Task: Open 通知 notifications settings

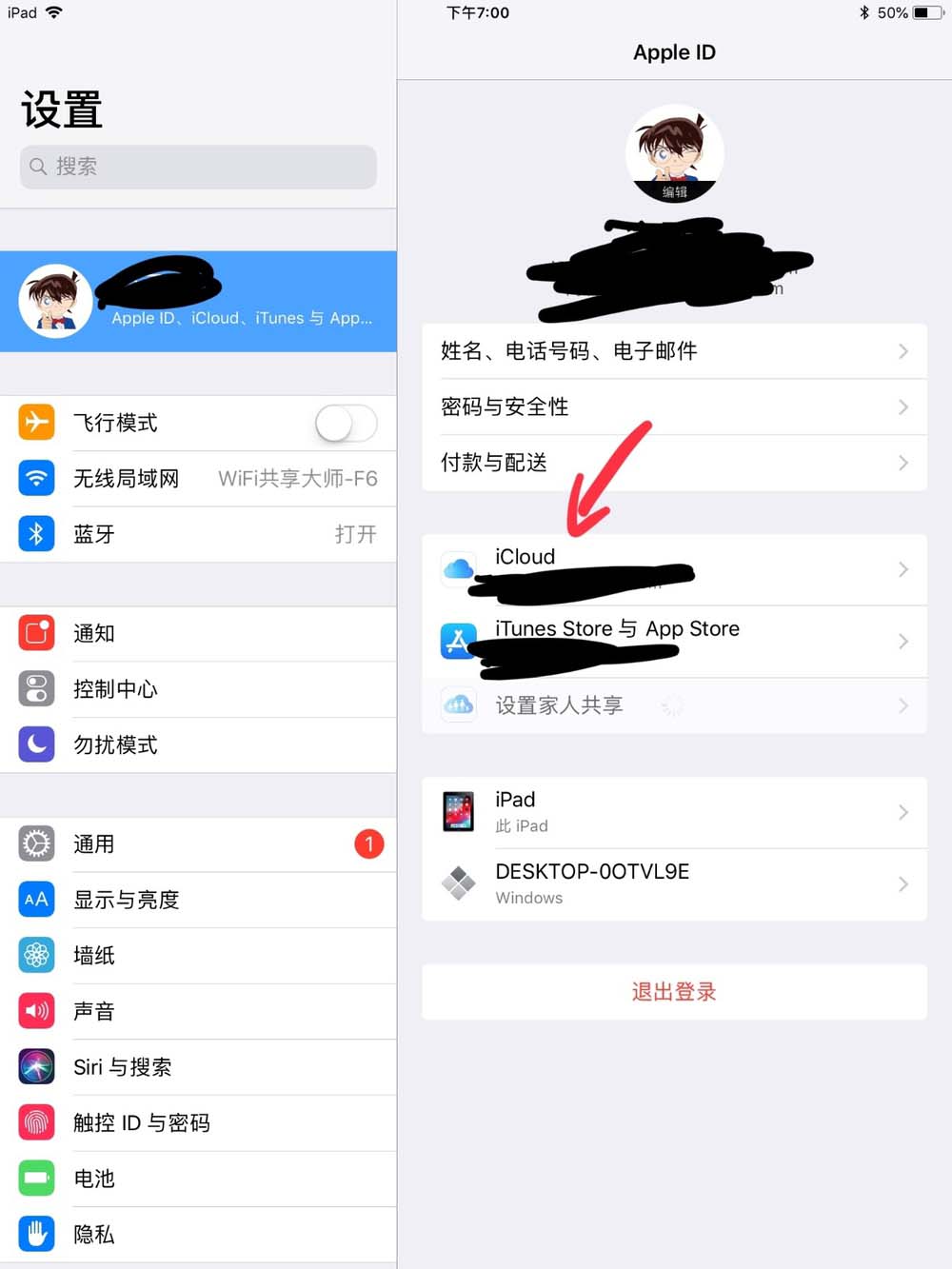Action: pos(198,633)
